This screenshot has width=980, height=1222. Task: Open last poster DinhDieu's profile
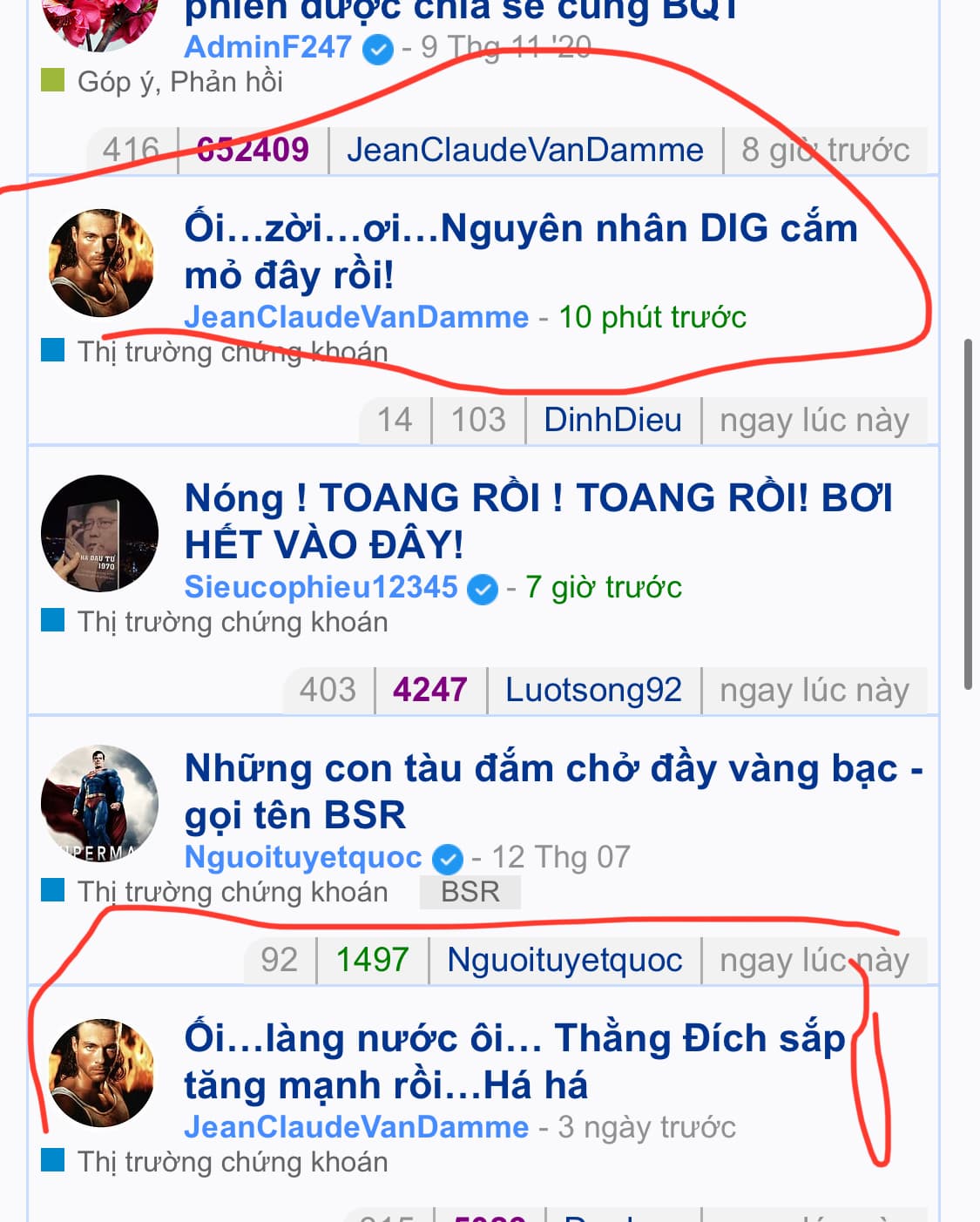(612, 420)
